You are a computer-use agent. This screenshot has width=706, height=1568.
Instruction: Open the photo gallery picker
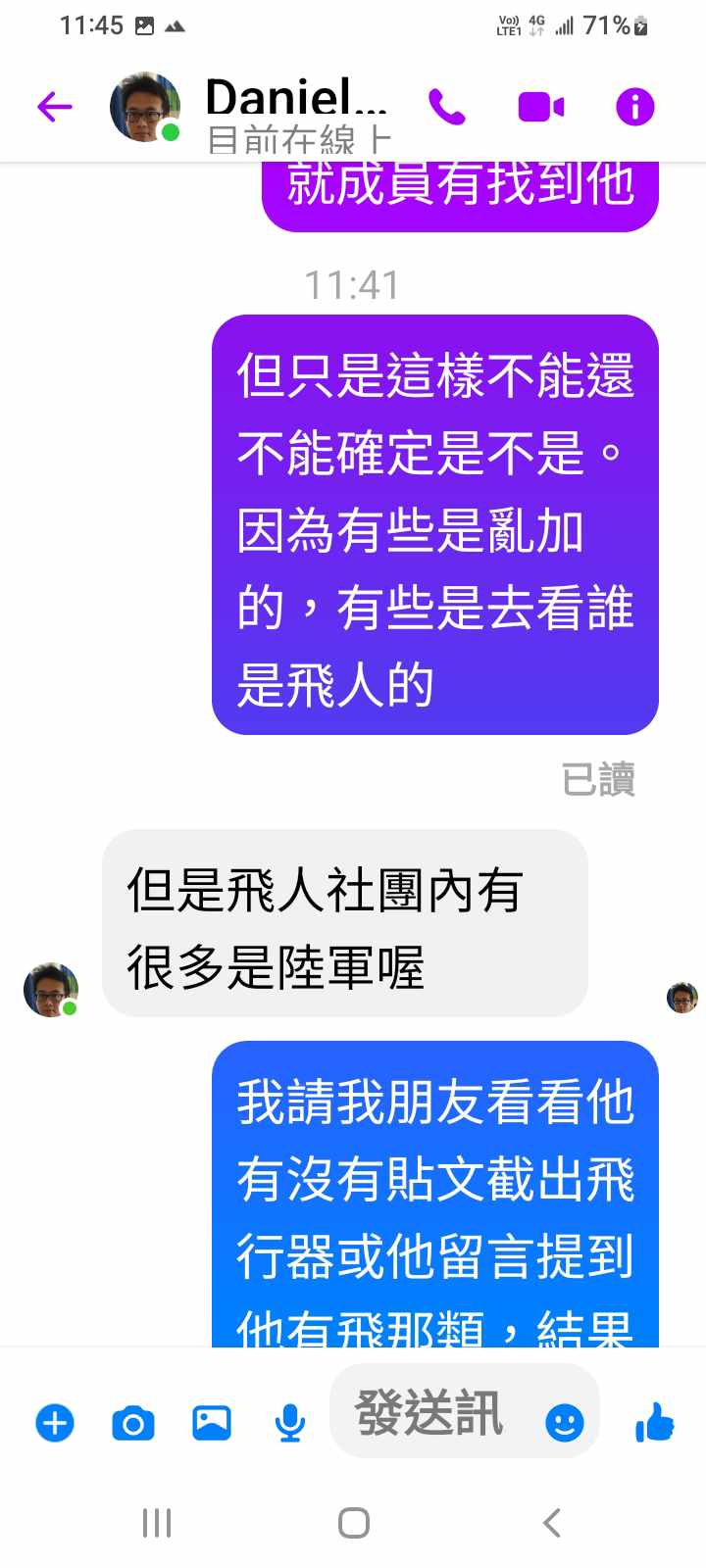pos(212,1422)
